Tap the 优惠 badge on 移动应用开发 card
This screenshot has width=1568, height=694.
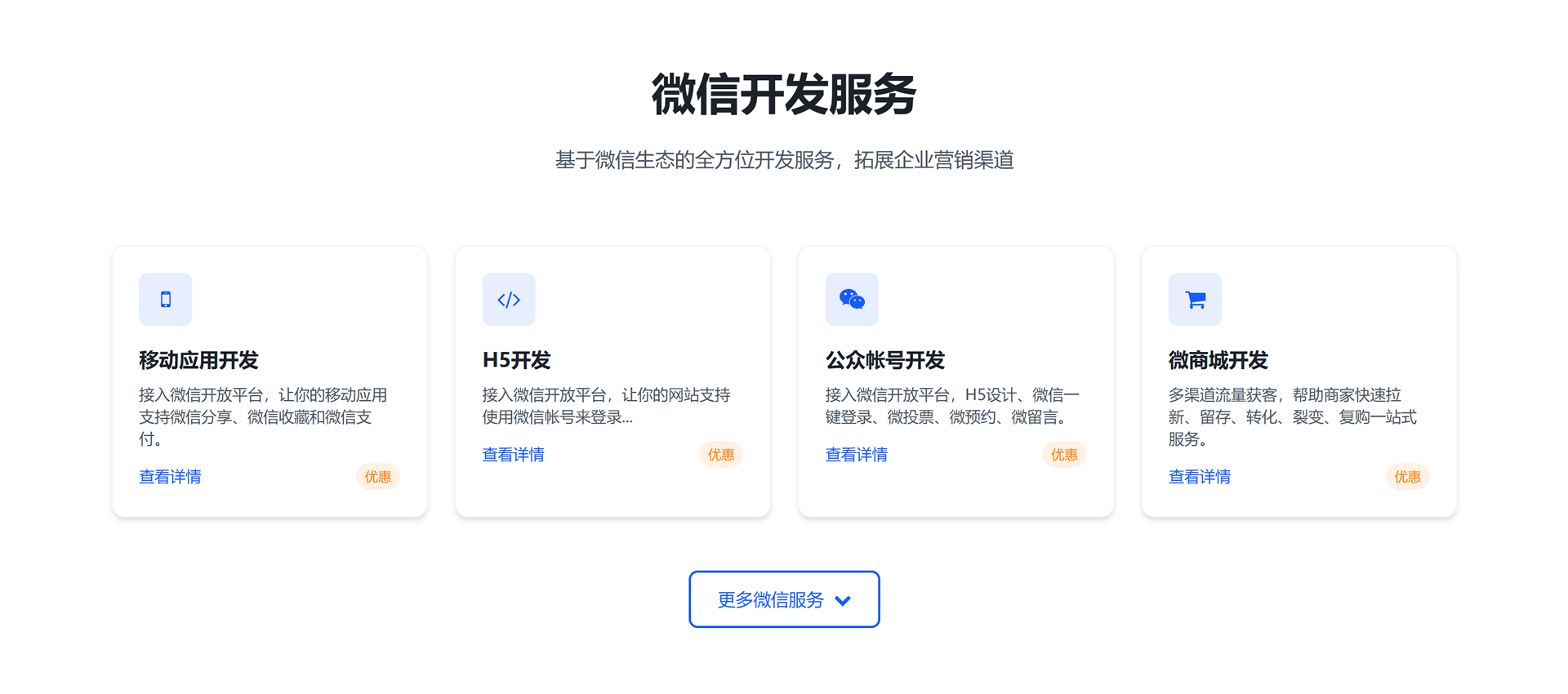point(377,477)
